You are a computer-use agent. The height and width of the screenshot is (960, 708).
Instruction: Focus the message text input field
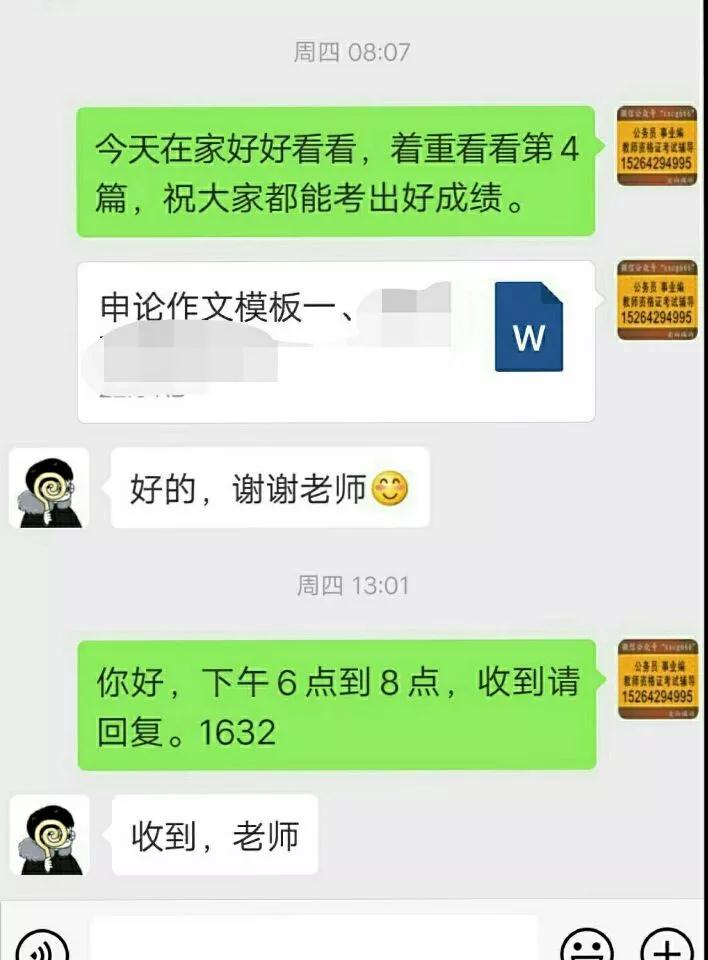[313, 940]
